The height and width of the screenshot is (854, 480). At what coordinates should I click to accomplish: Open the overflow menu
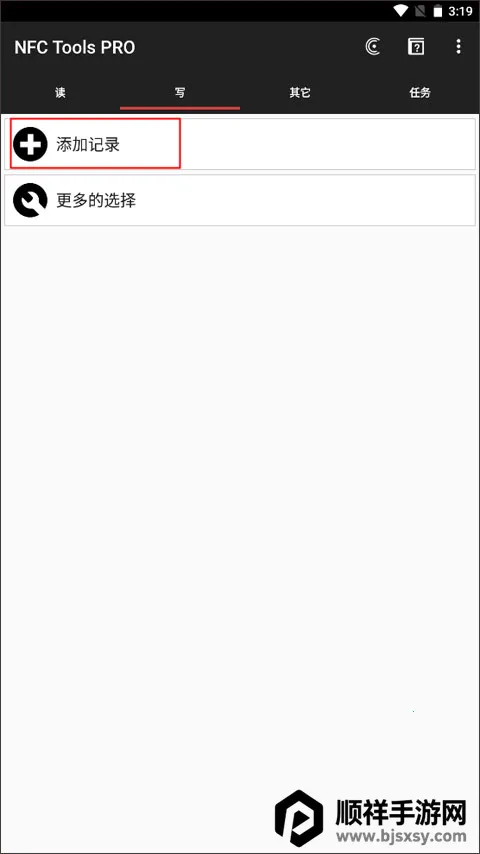[x=458, y=47]
